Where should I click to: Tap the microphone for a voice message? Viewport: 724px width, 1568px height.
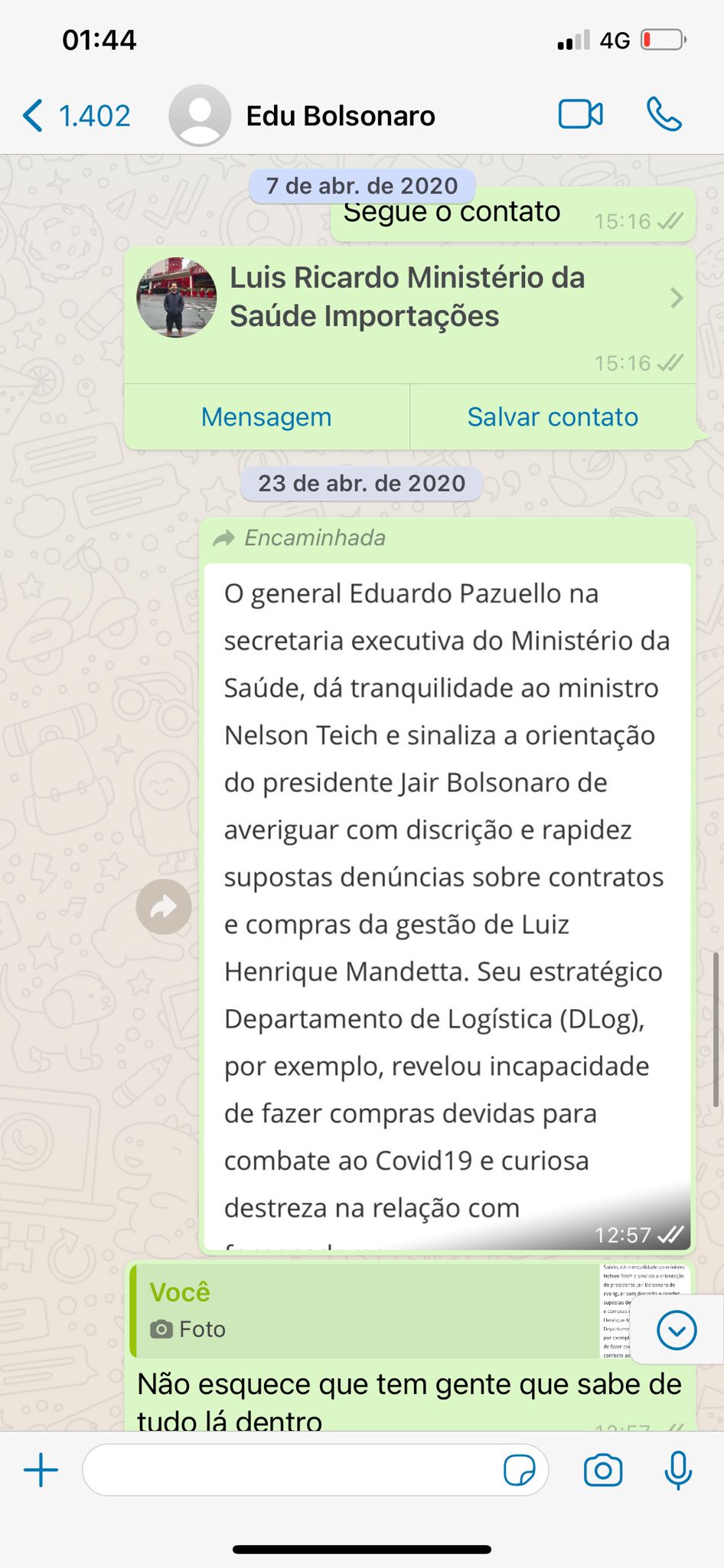(678, 1470)
